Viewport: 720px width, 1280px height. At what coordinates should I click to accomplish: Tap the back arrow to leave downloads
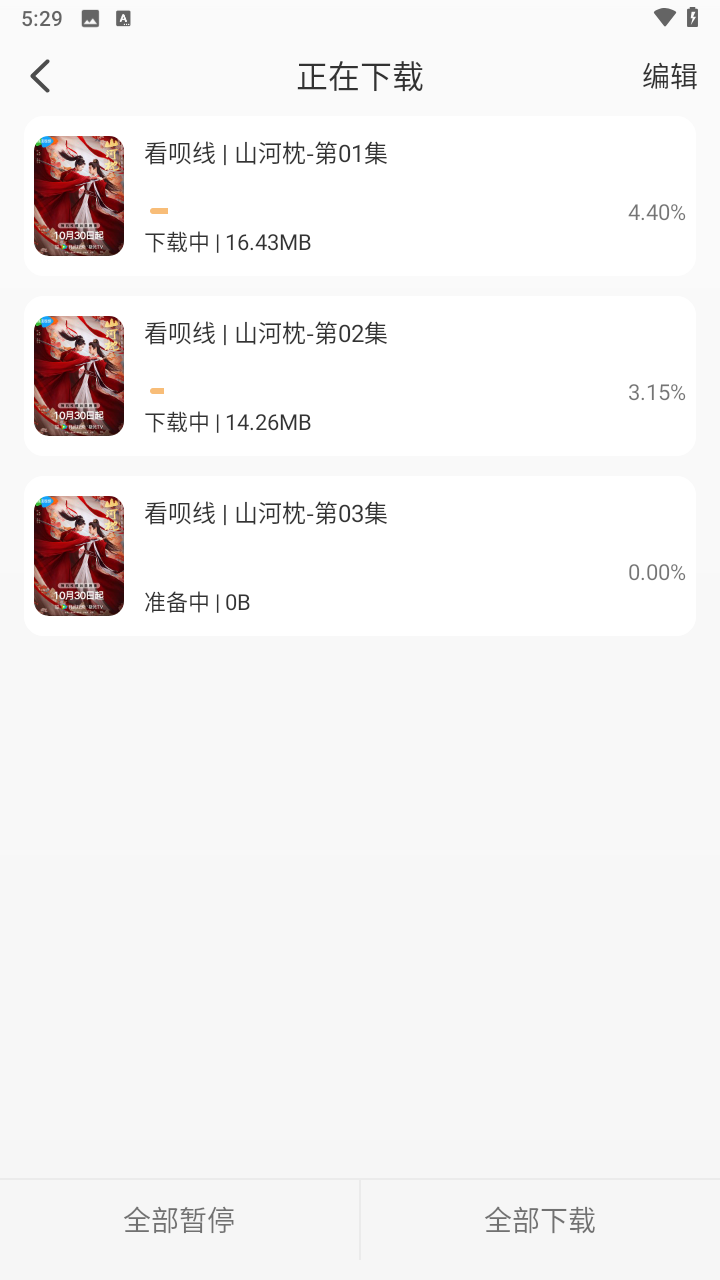click(x=40, y=75)
